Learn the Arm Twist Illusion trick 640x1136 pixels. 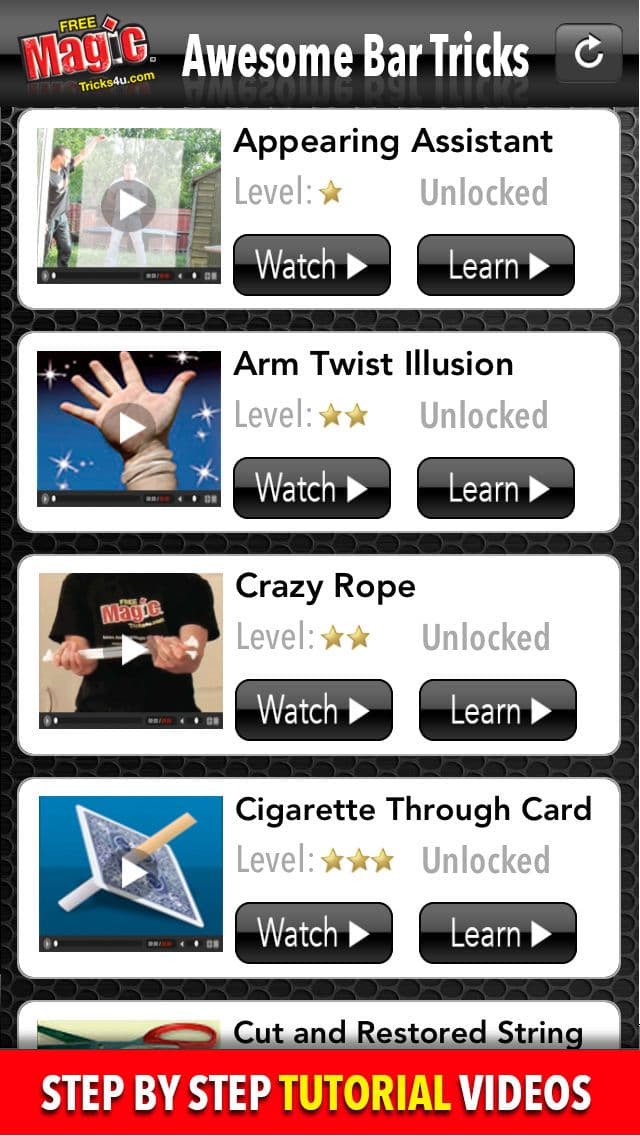coord(496,488)
